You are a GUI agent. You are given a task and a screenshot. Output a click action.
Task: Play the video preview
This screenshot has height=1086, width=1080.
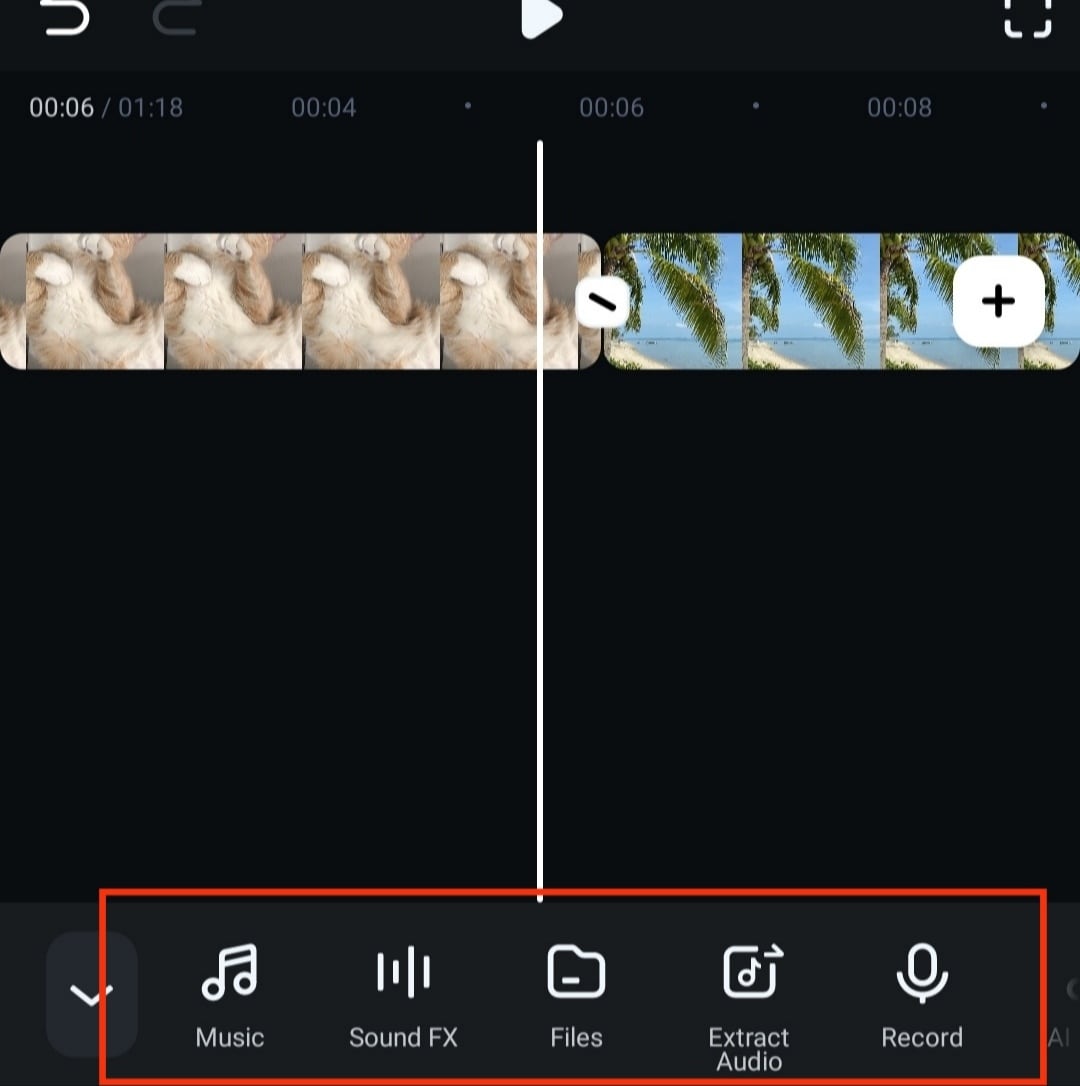point(541,16)
